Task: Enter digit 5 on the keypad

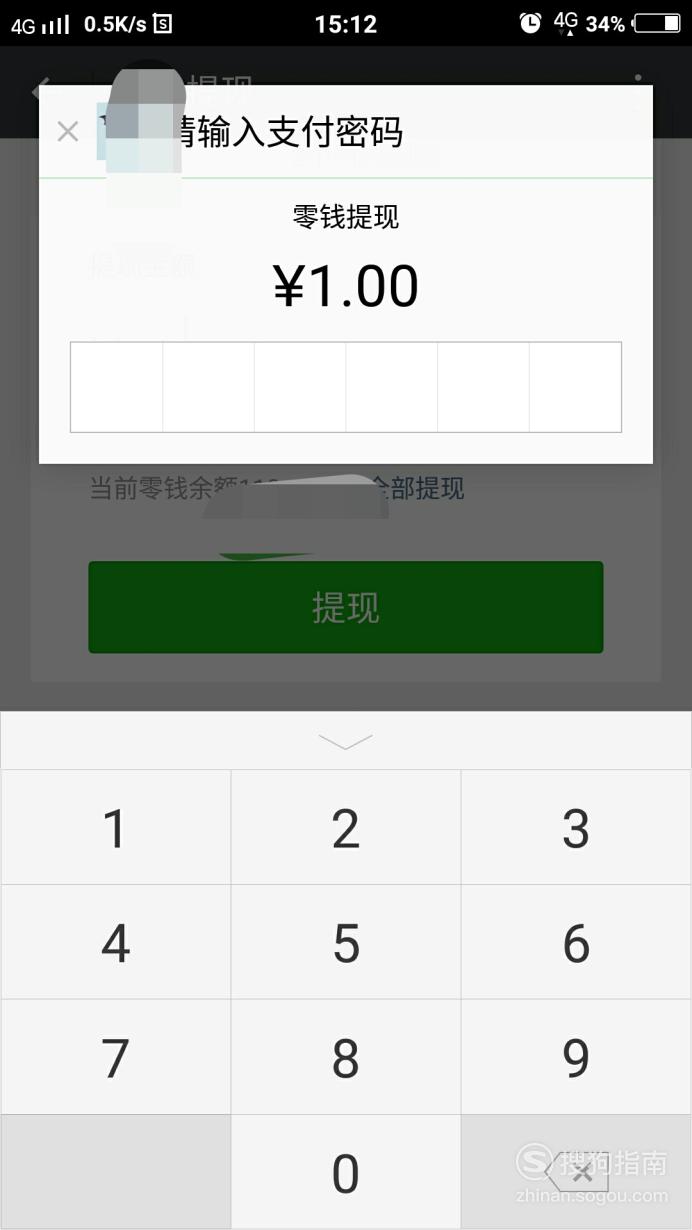Action: [346, 942]
